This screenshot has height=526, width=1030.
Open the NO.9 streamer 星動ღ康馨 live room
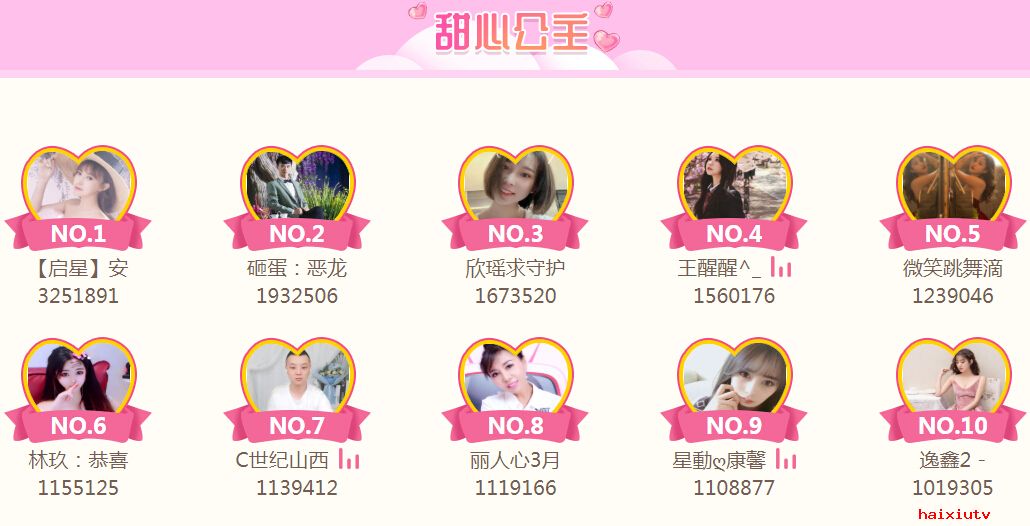(734, 379)
